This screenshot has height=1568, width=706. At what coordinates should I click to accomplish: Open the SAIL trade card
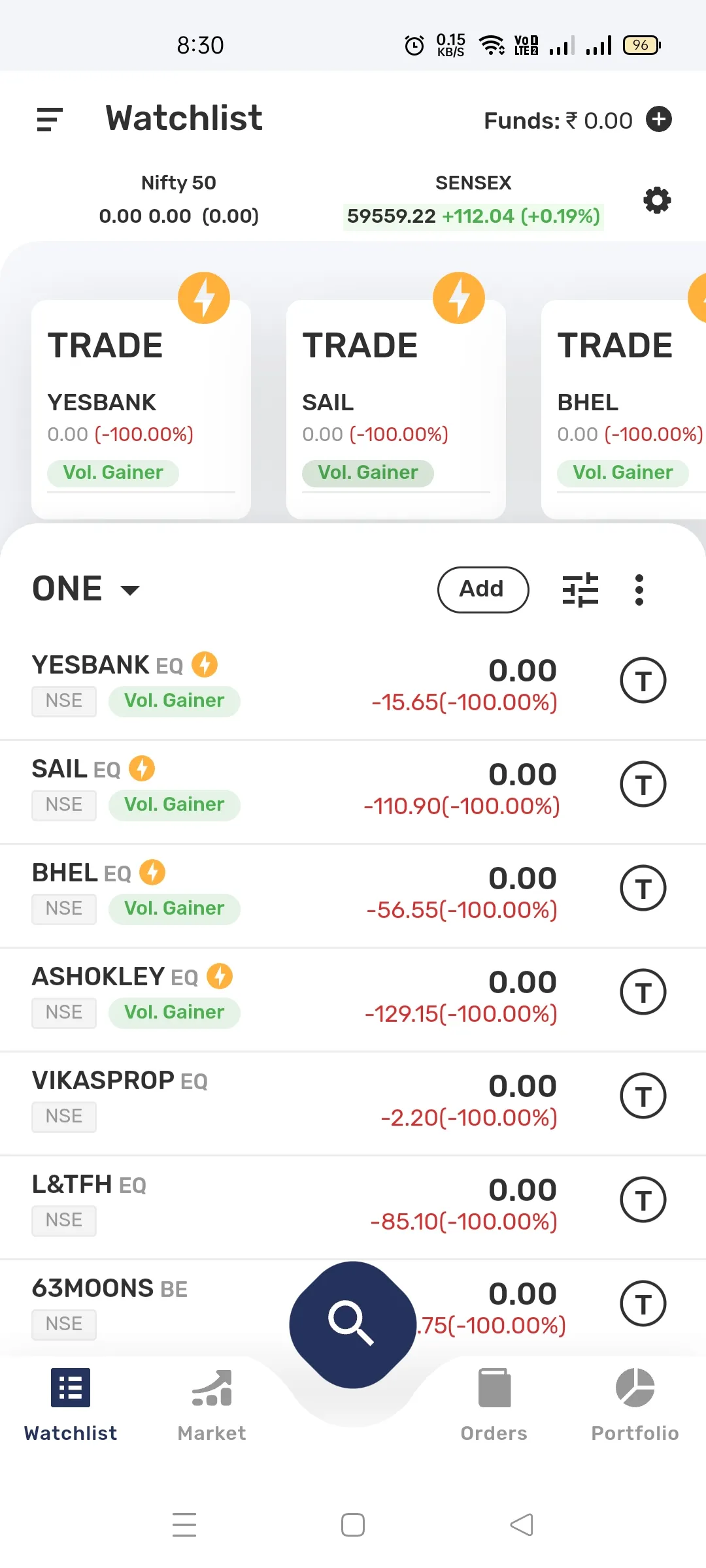396,409
